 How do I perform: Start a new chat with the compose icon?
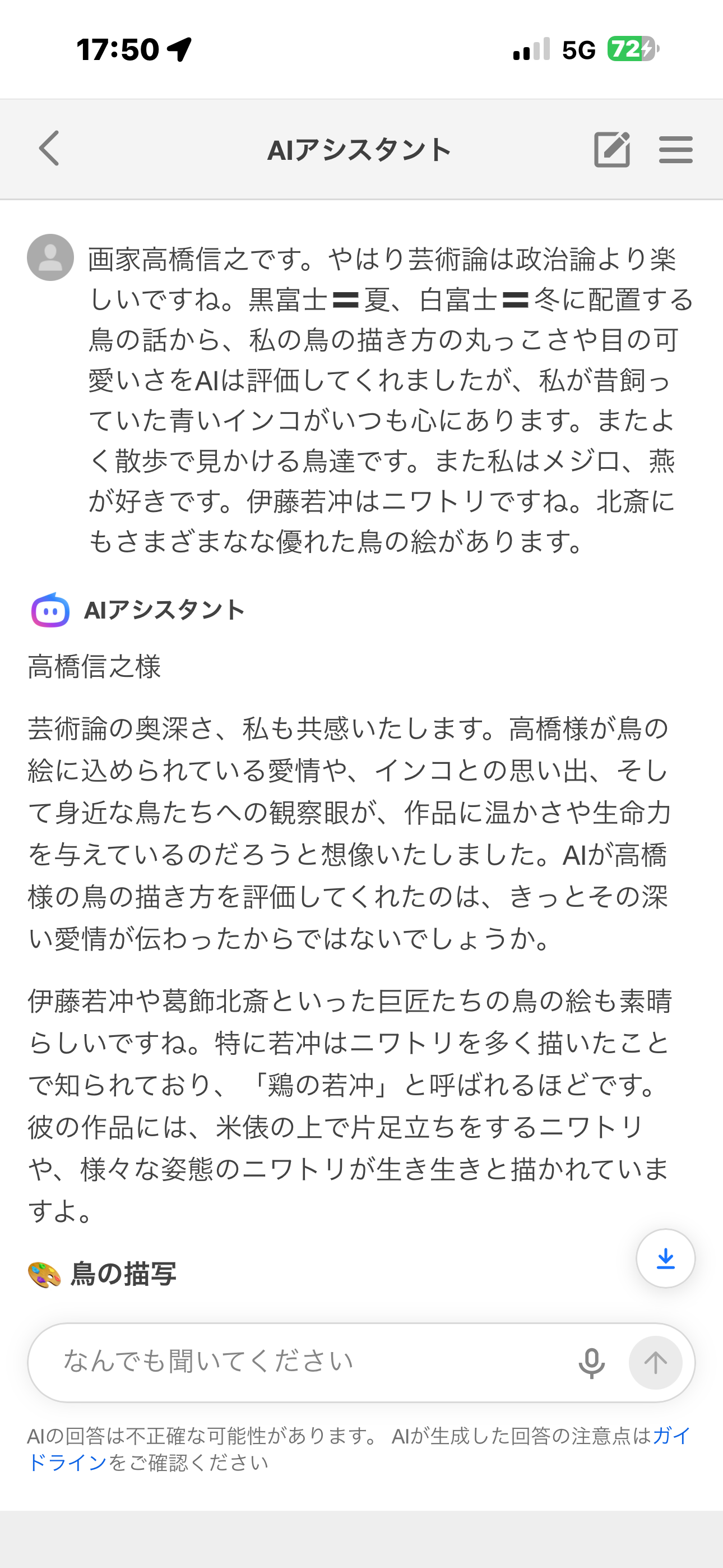[x=611, y=149]
